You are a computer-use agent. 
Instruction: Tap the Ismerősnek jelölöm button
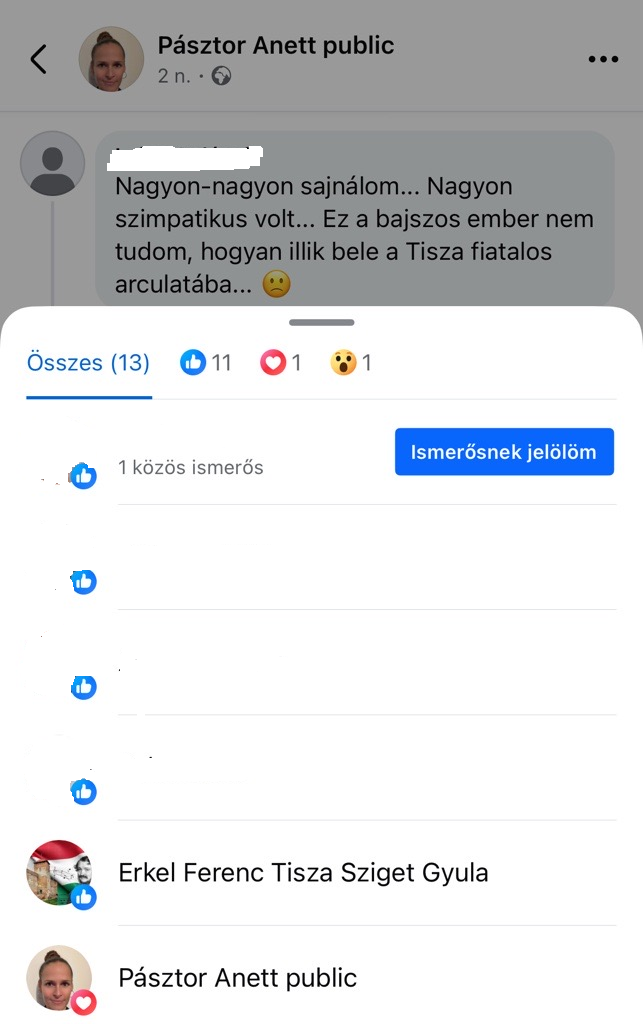[504, 452]
